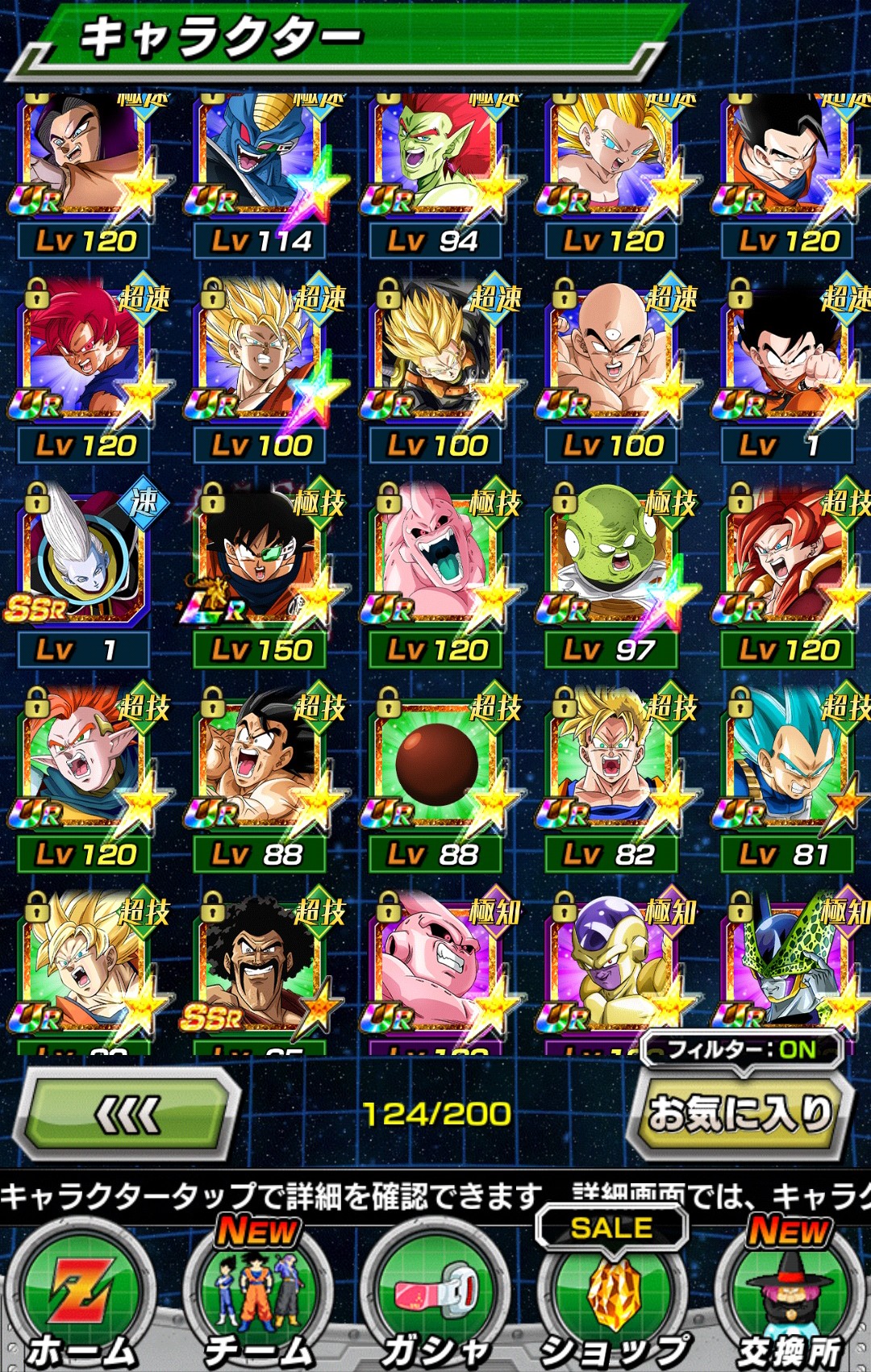Go back with the green arrow button
This screenshot has height=1372, width=871.
(129, 1115)
